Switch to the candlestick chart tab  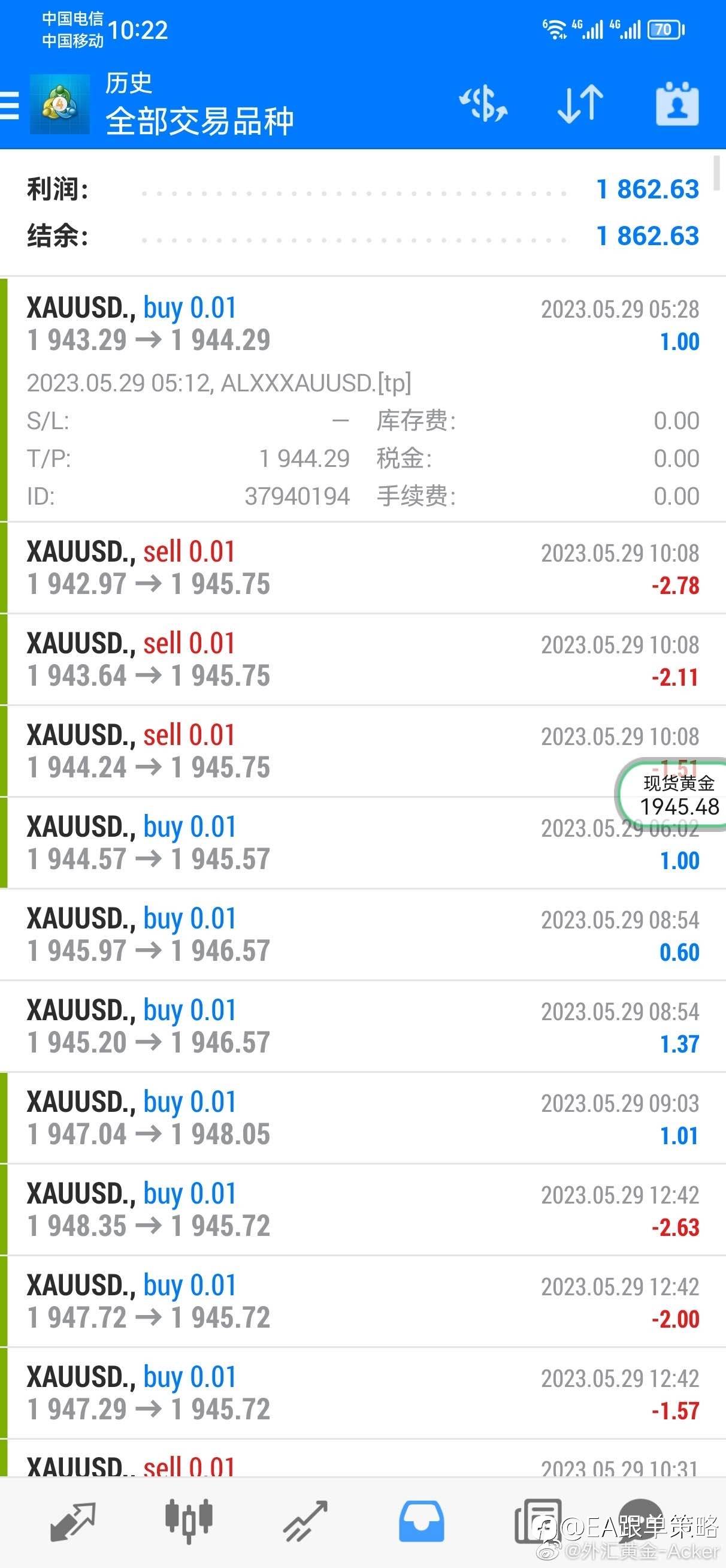tap(189, 1522)
